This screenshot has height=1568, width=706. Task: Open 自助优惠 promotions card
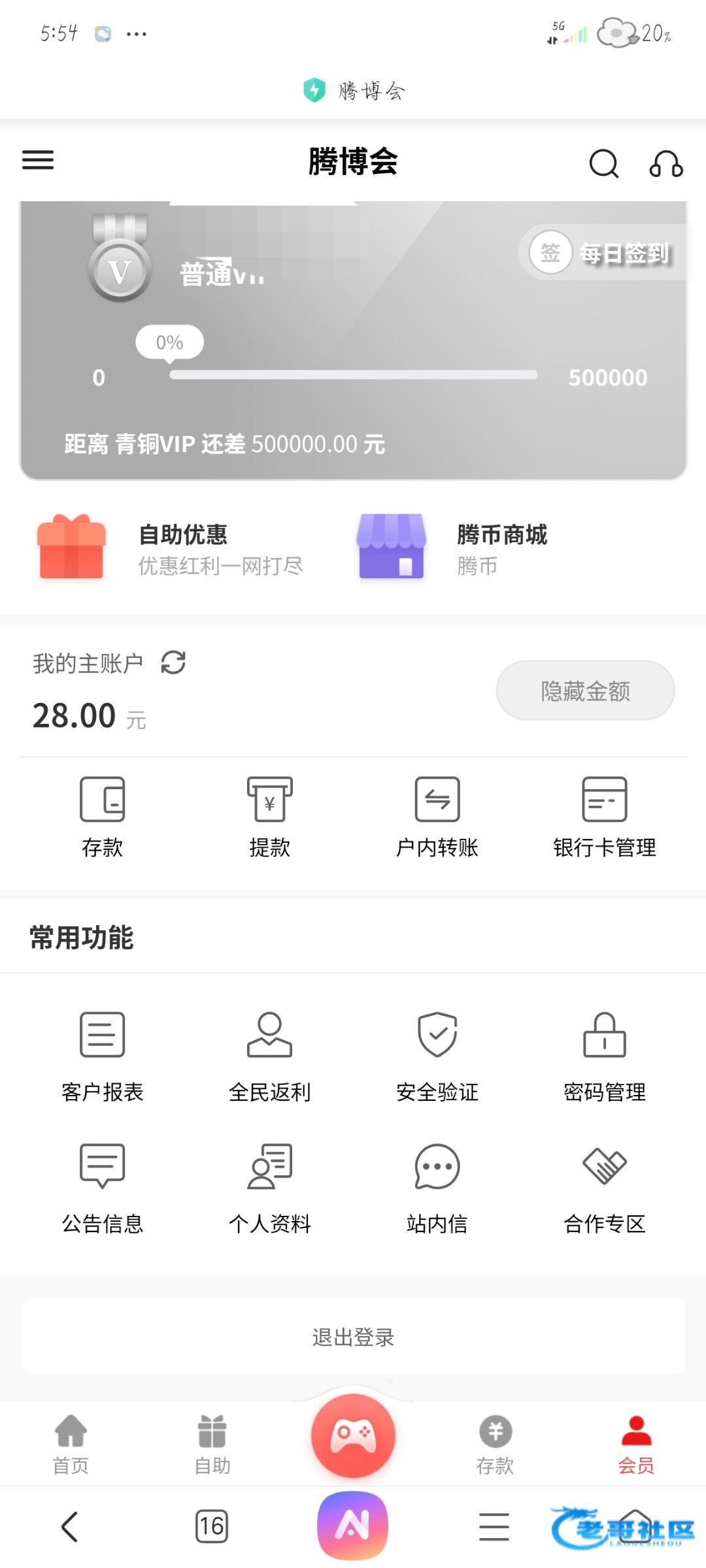[x=170, y=547]
